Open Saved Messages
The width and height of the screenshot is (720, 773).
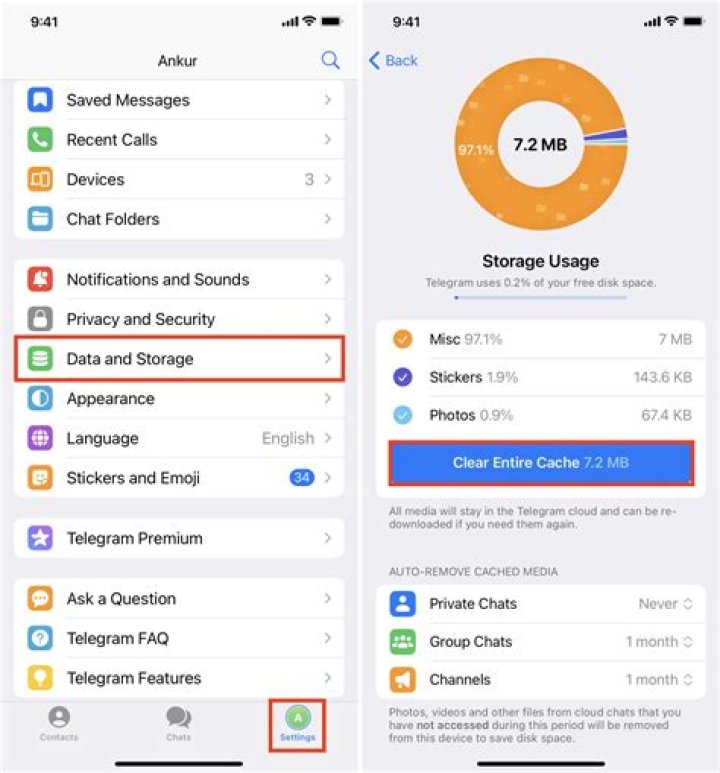pos(180,100)
